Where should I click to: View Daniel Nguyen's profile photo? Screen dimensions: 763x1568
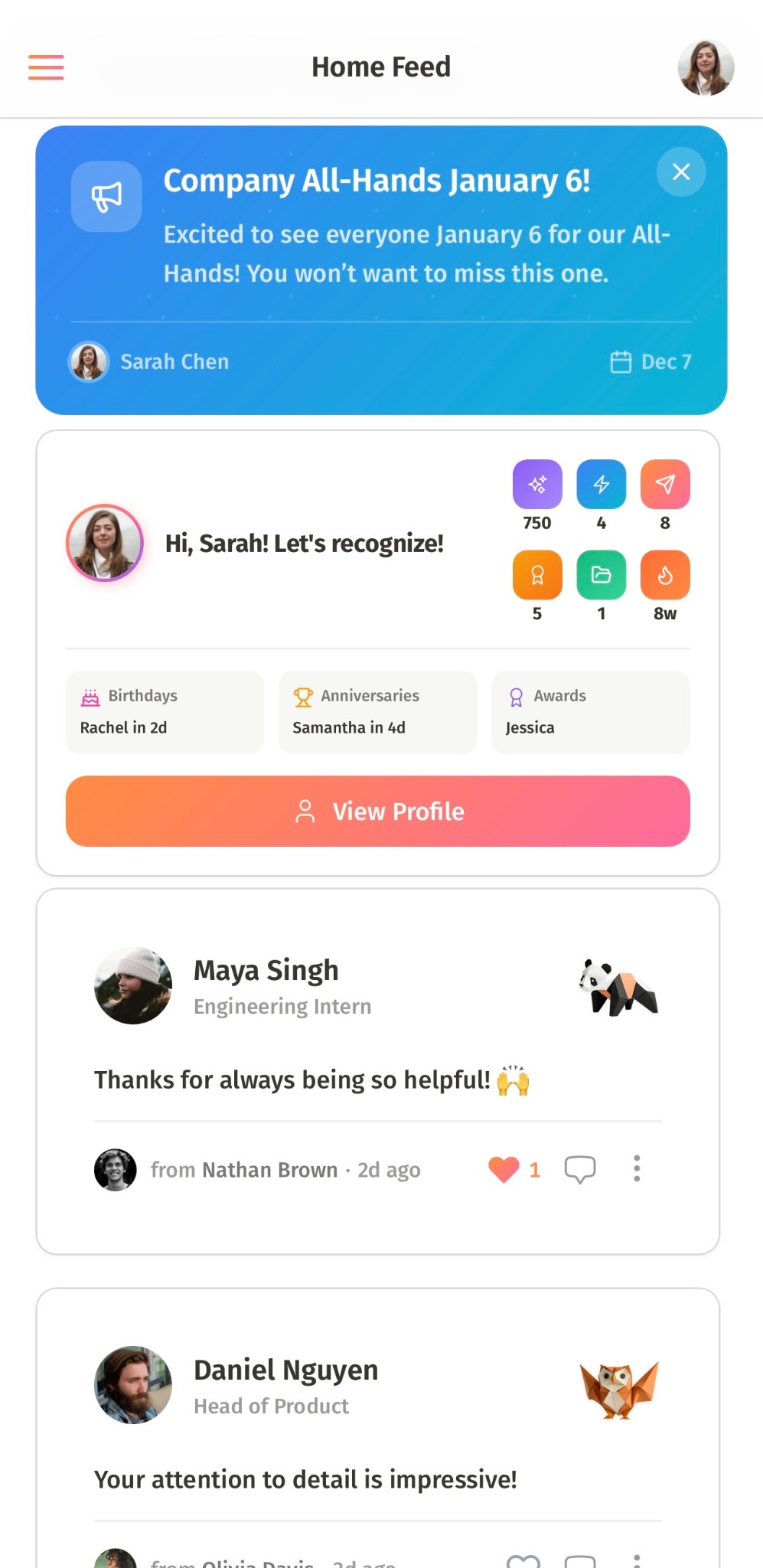pos(133,1385)
